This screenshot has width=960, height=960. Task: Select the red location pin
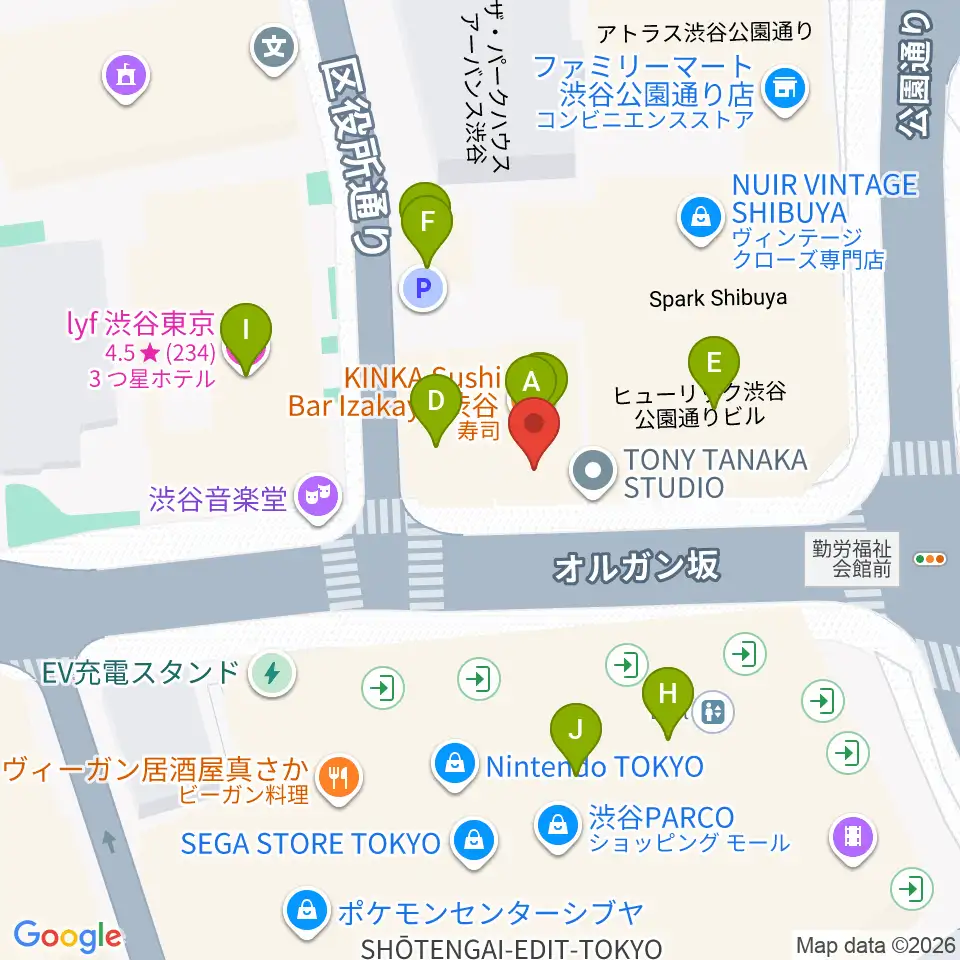pos(534,429)
